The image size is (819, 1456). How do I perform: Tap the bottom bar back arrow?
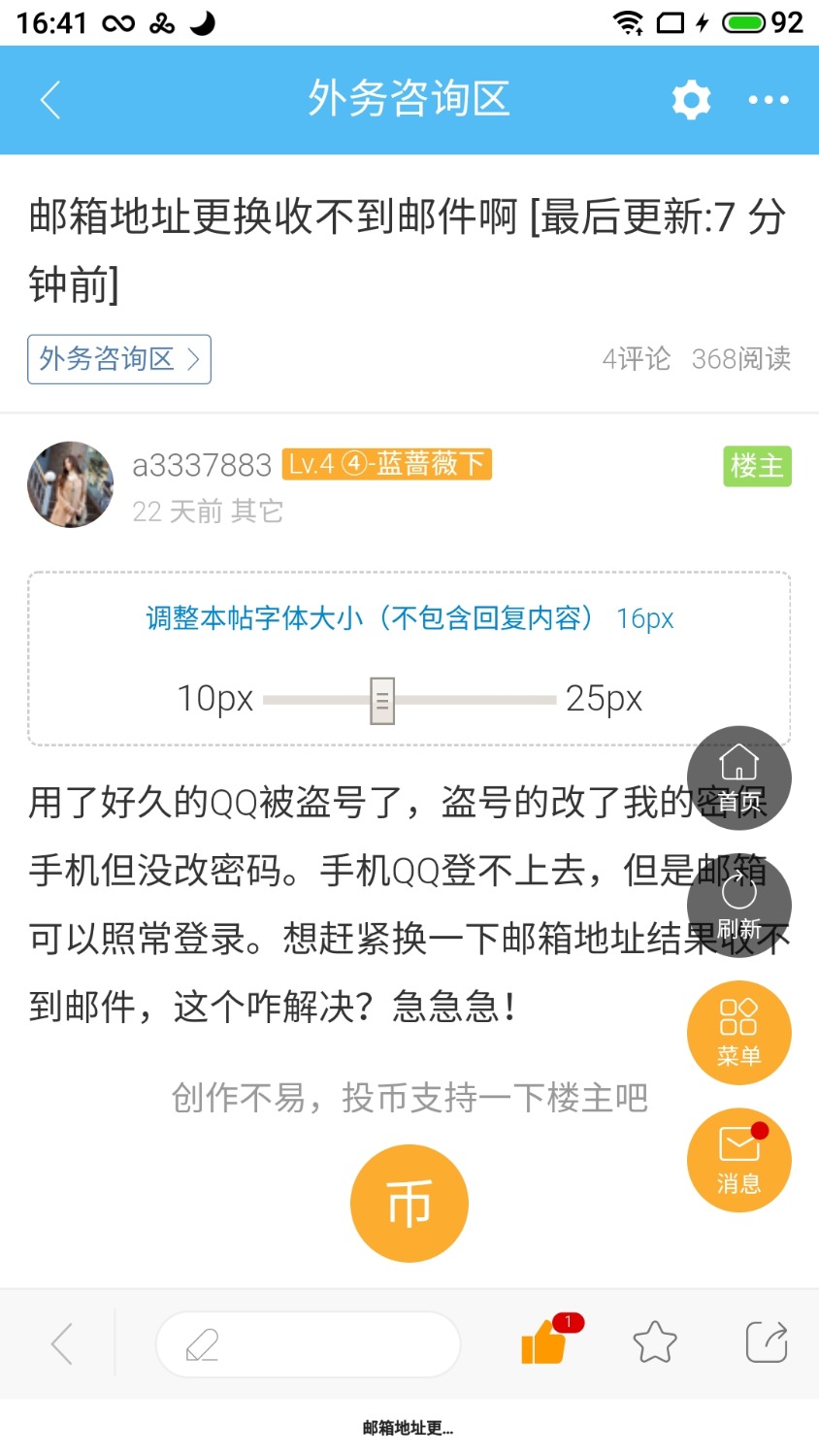[62, 1343]
